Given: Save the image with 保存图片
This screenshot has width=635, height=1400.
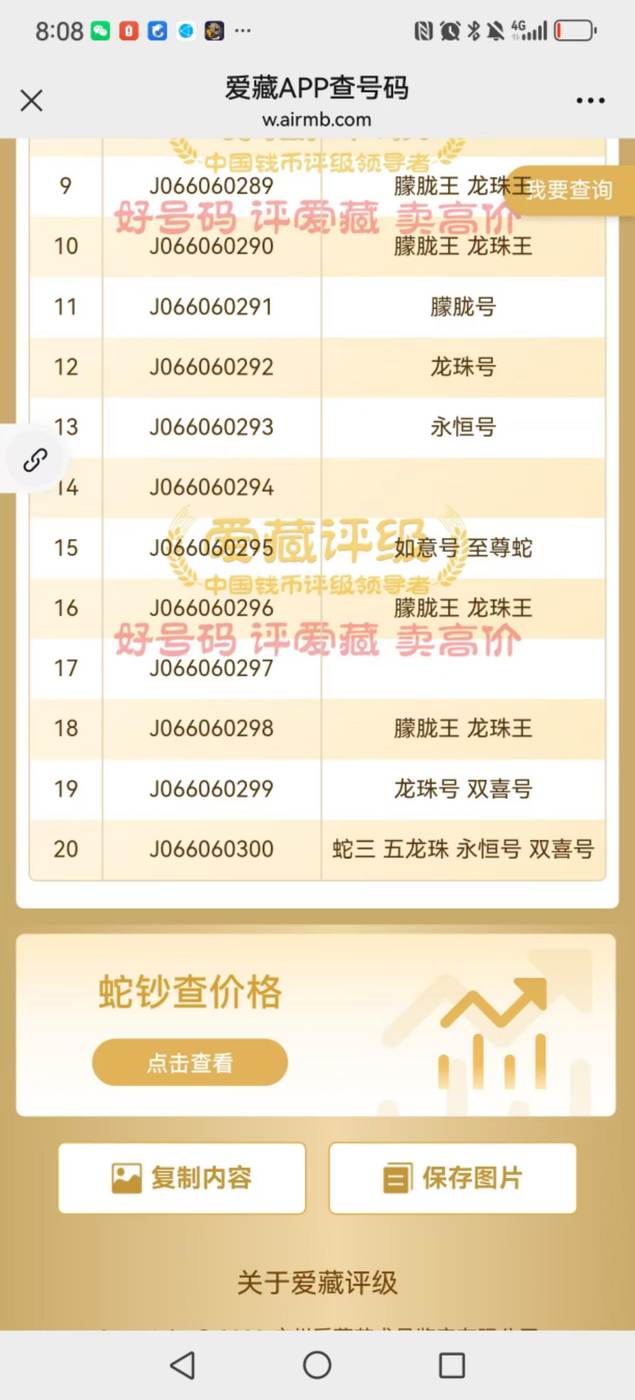Looking at the screenshot, I should [453, 1178].
